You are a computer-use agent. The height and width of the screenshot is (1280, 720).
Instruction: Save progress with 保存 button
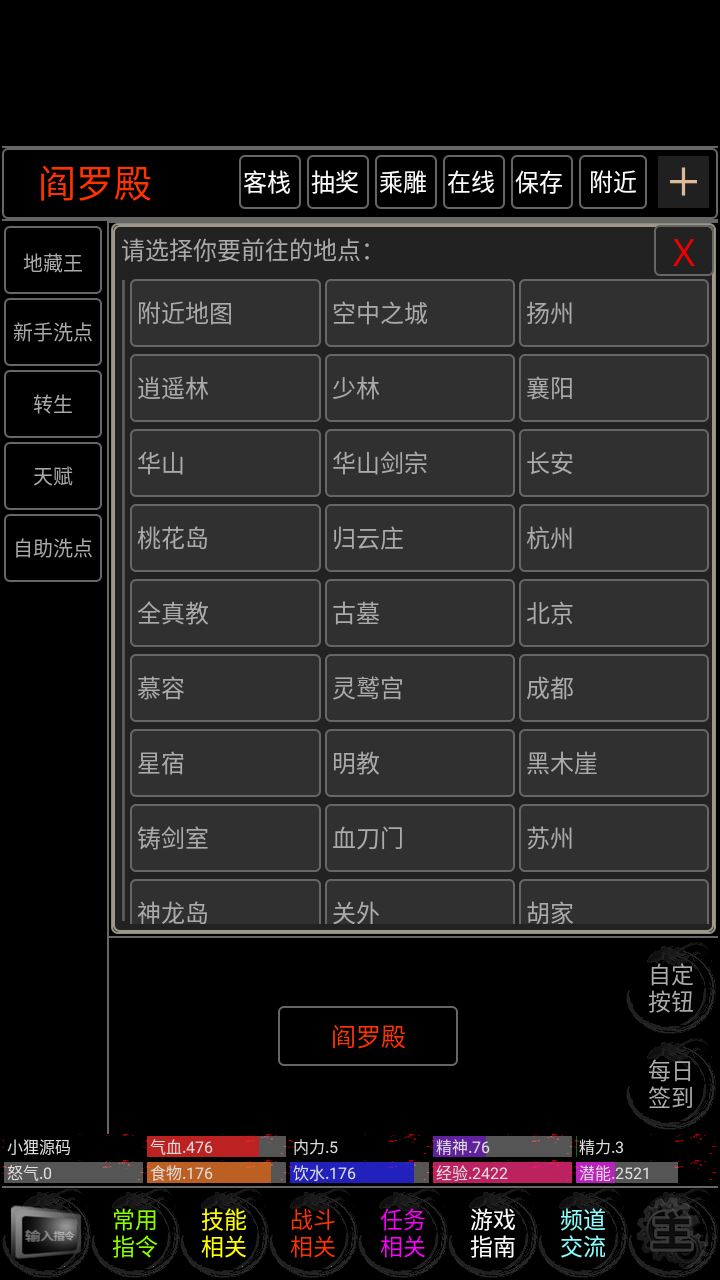tap(541, 182)
